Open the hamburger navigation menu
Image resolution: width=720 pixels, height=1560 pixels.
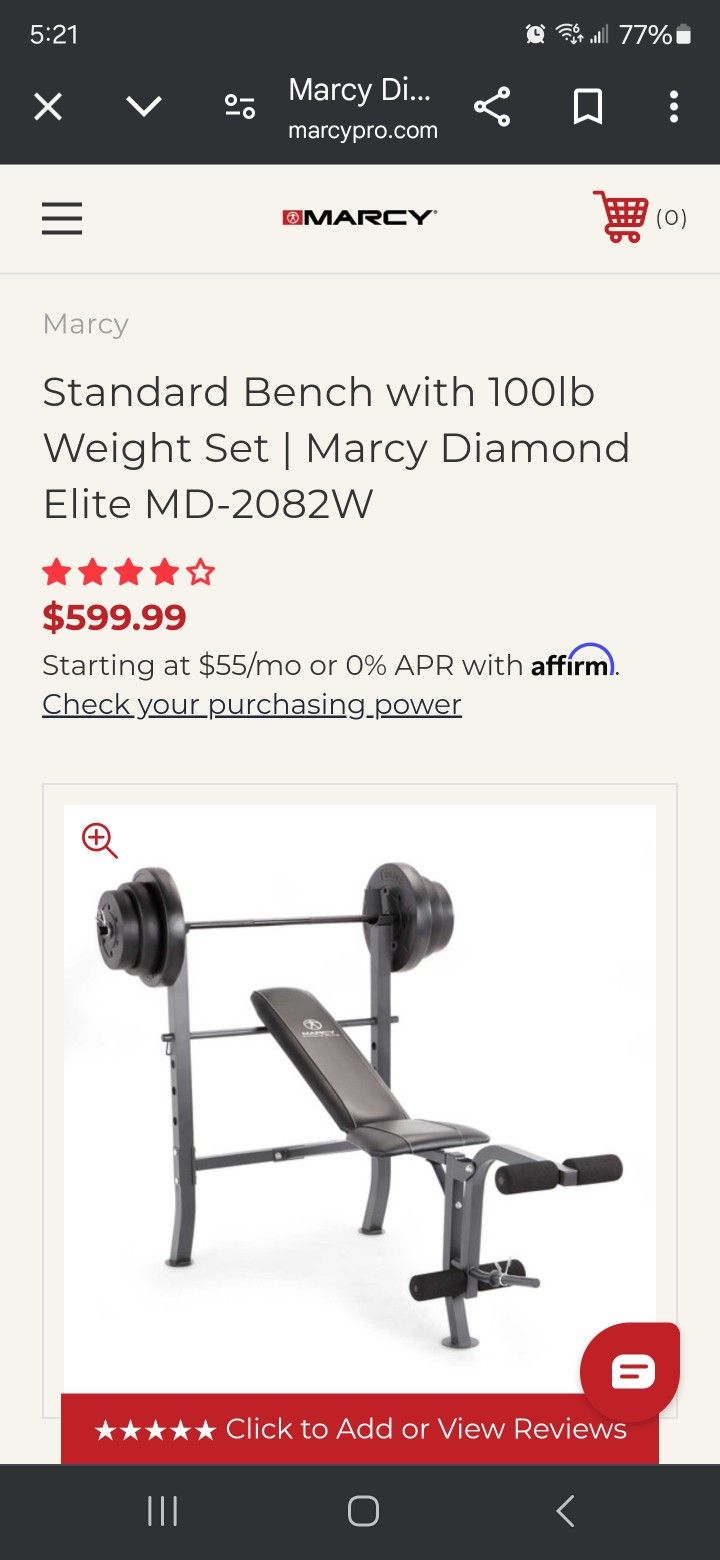pyautogui.click(x=61, y=218)
